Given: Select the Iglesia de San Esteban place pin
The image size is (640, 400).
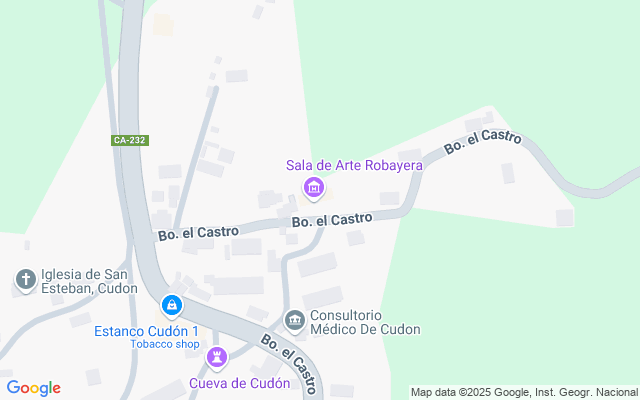Looking at the screenshot, I should [x=26, y=281].
